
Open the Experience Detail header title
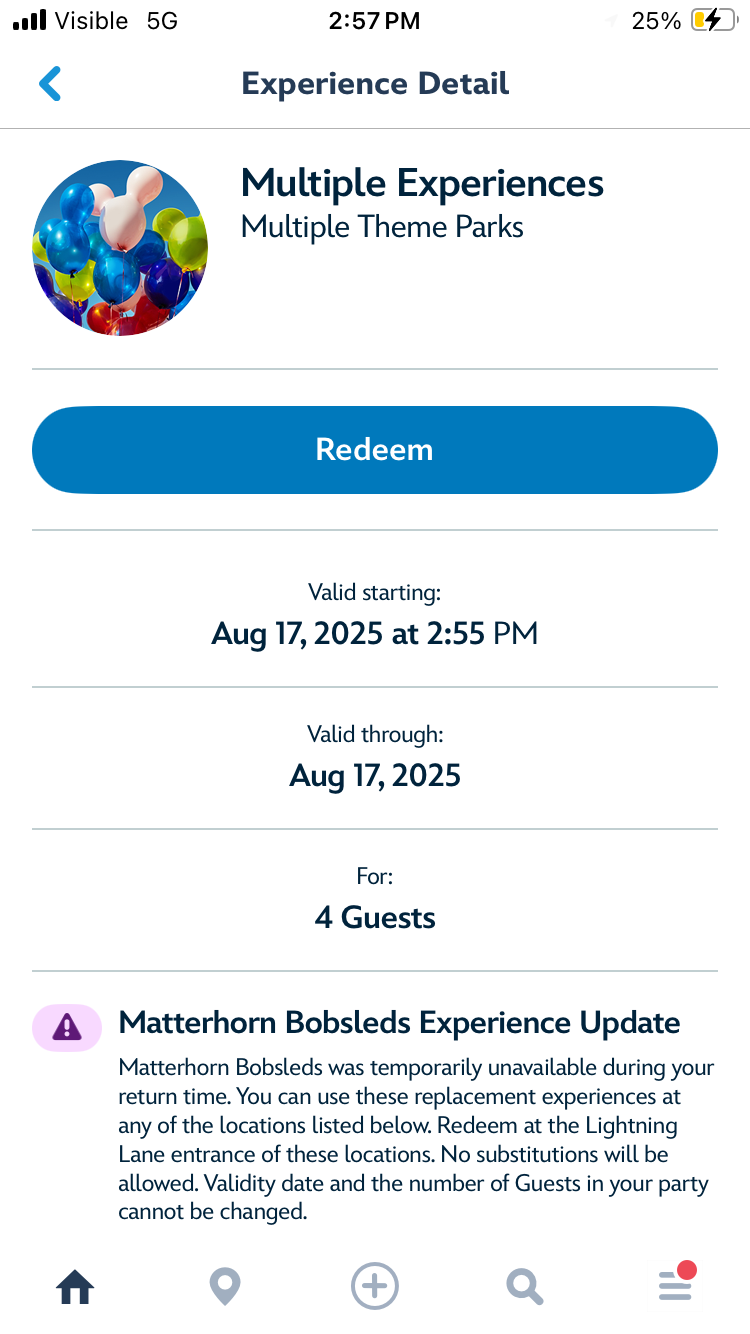[x=375, y=84]
